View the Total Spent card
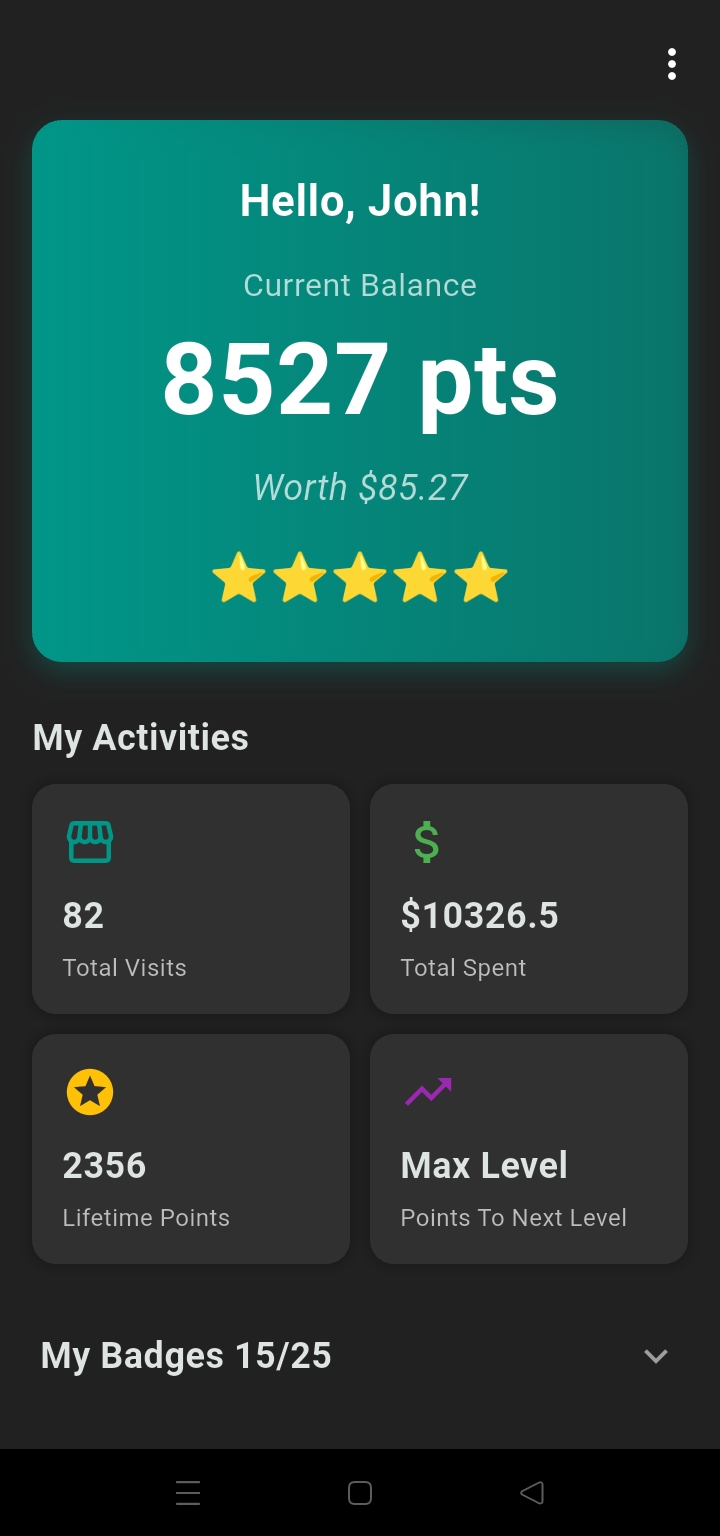Image resolution: width=720 pixels, height=1536 pixels. click(529, 898)
